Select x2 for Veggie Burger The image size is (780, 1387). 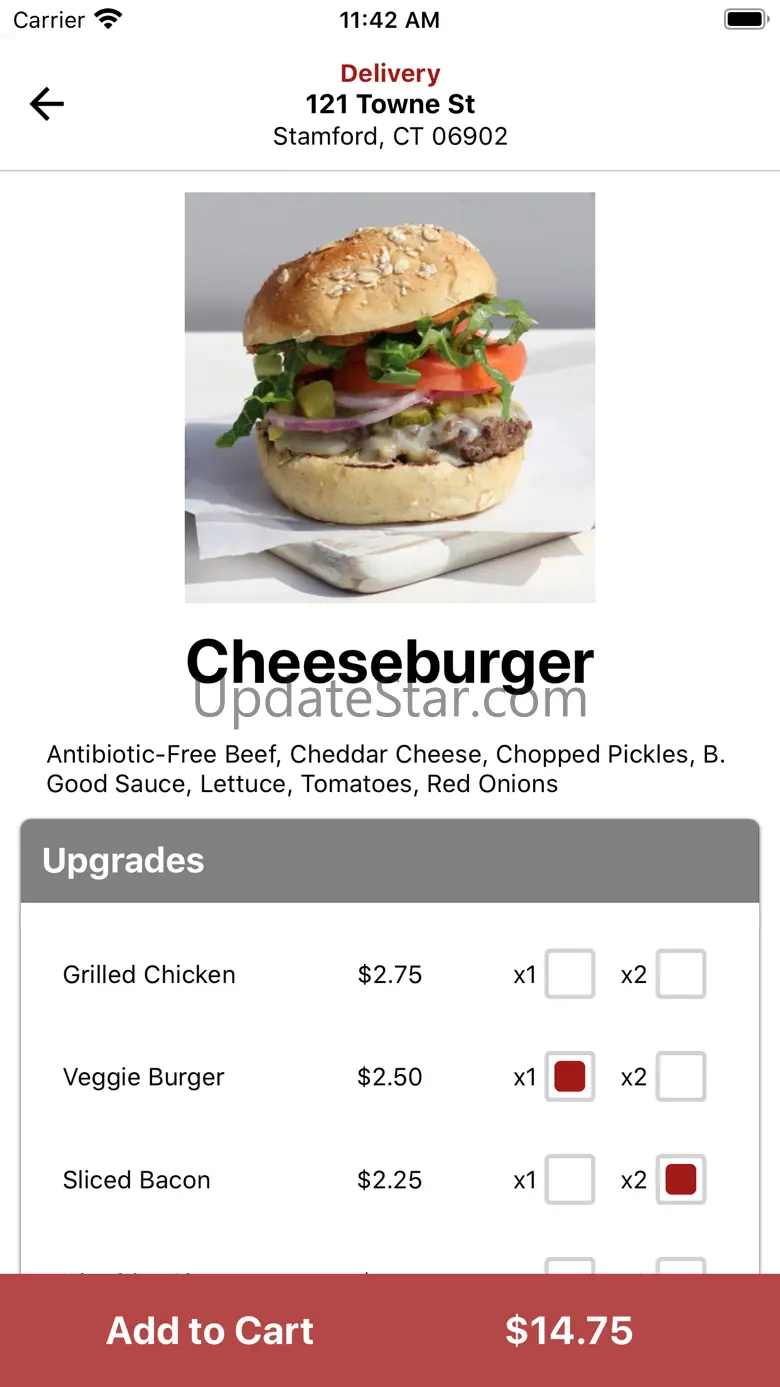(x=681, y=1077)
